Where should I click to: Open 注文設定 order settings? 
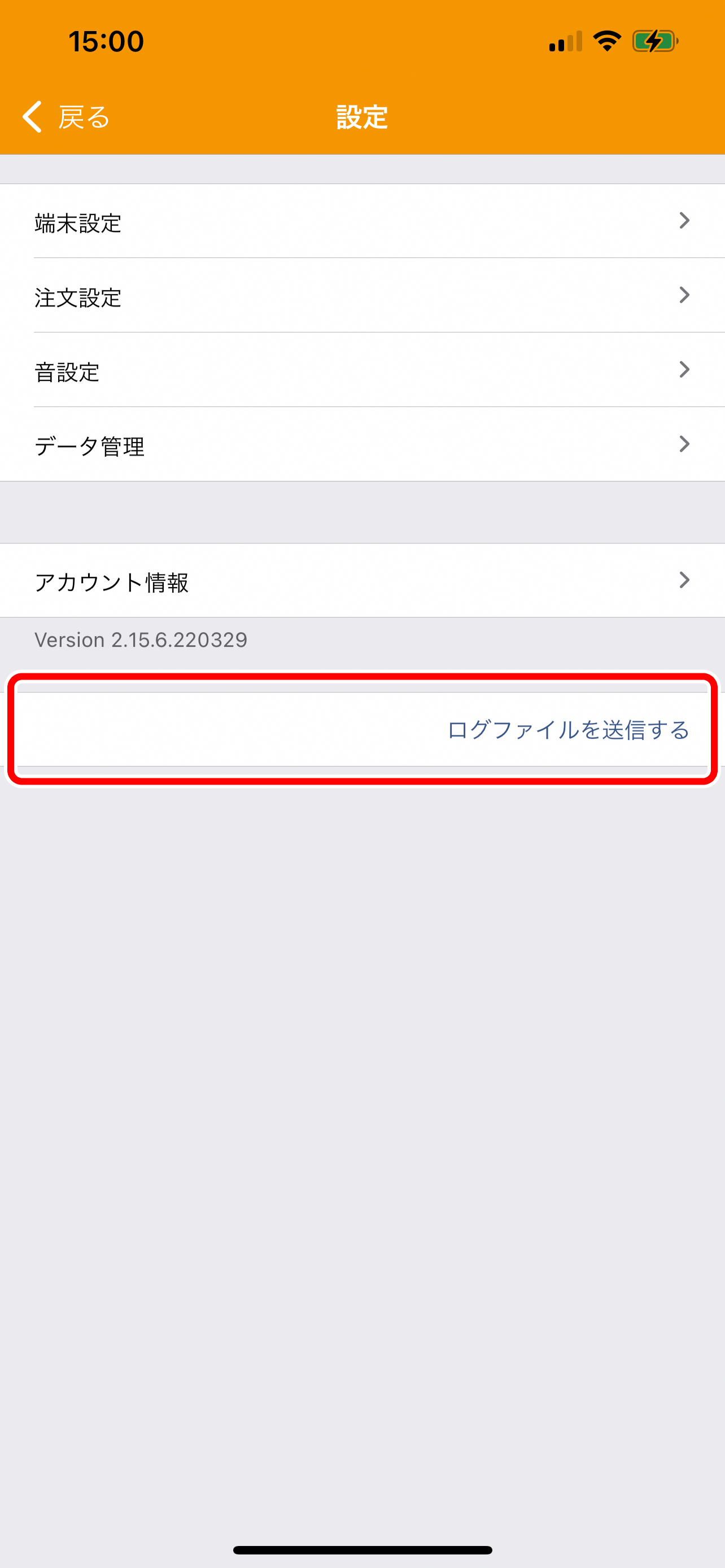[x=362, y=296]
